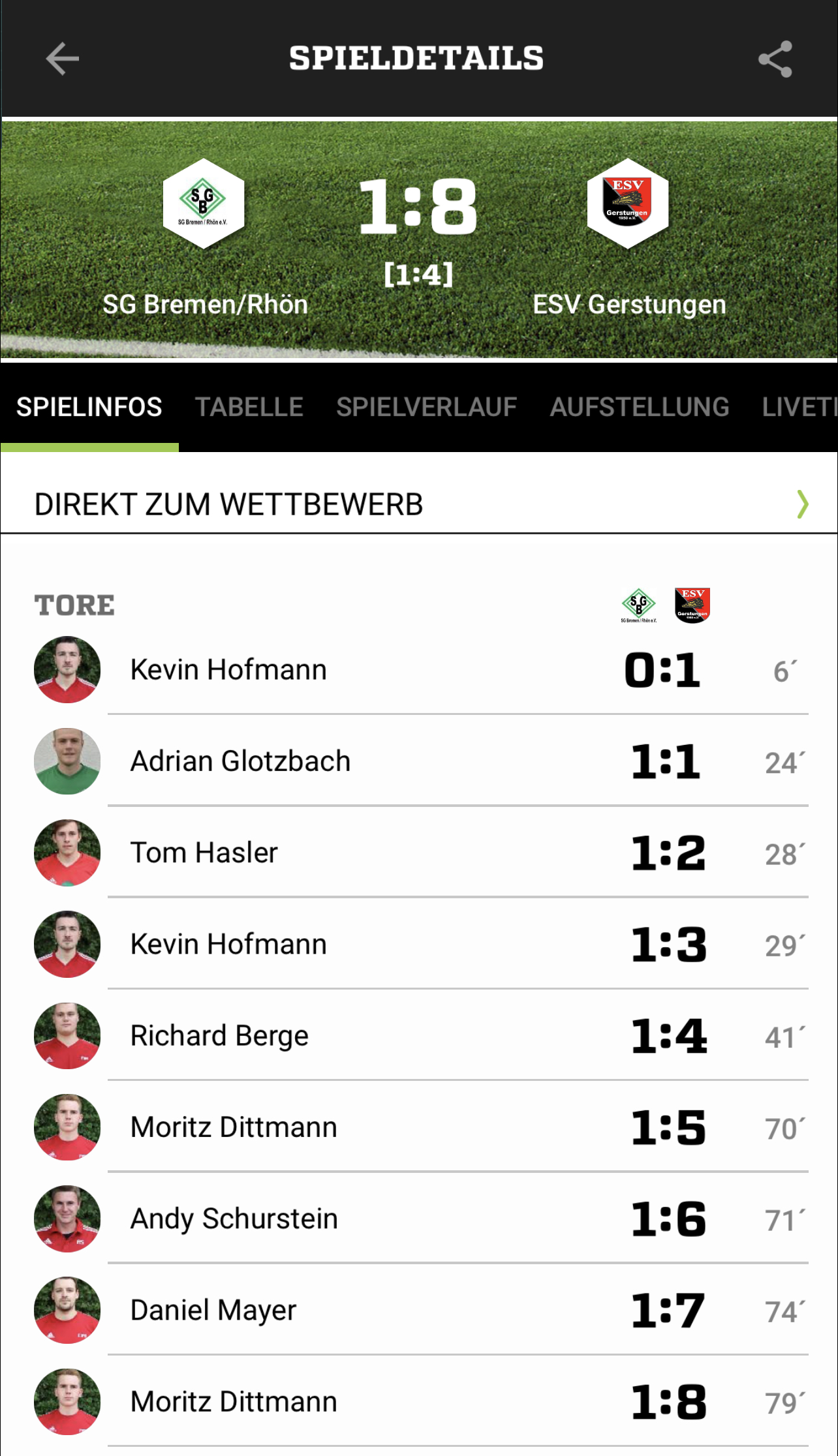Open Adrian Glotzbach's goal entry

(x=419, y=761)
